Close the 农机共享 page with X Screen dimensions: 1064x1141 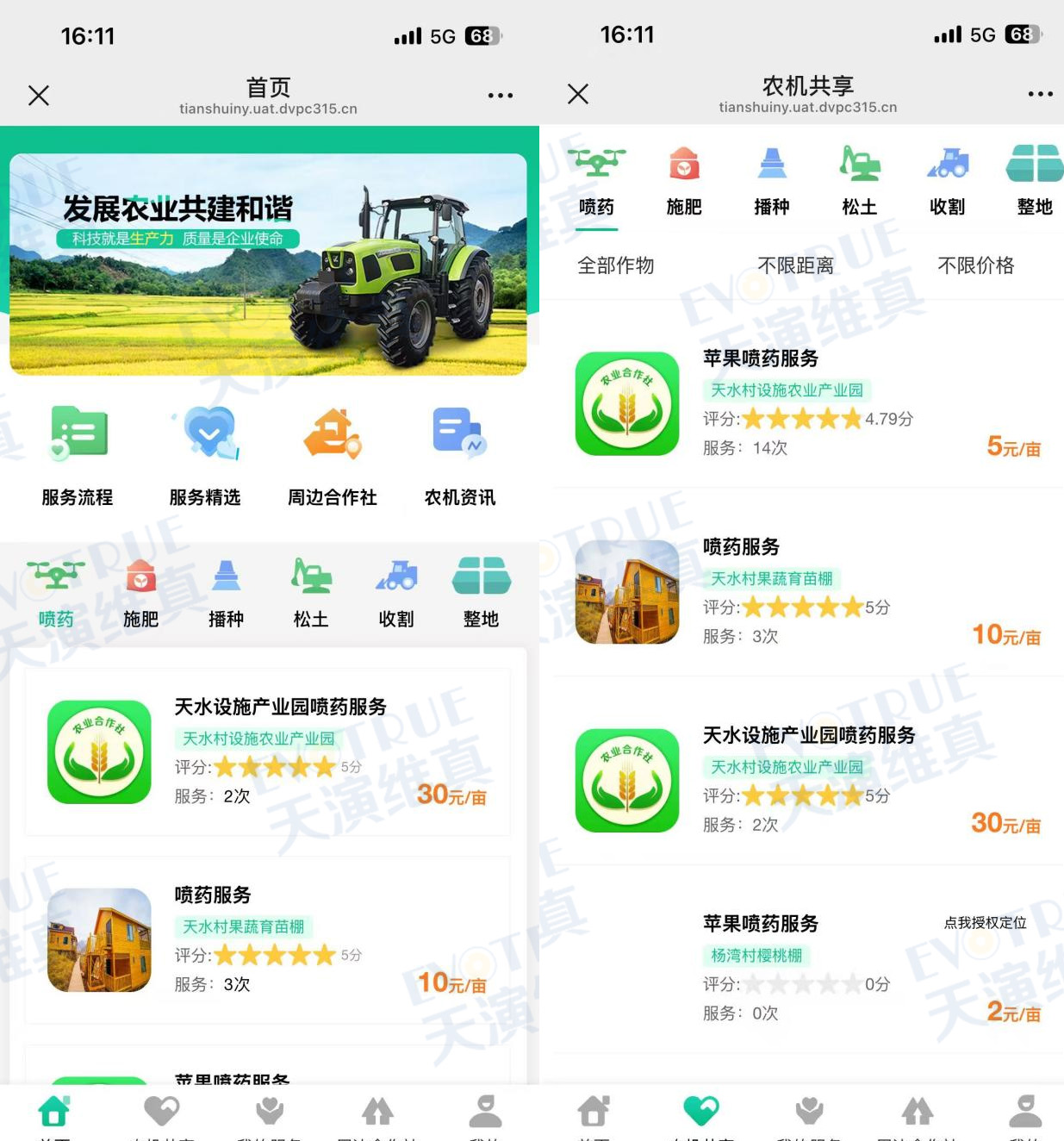tap(578, 94)
